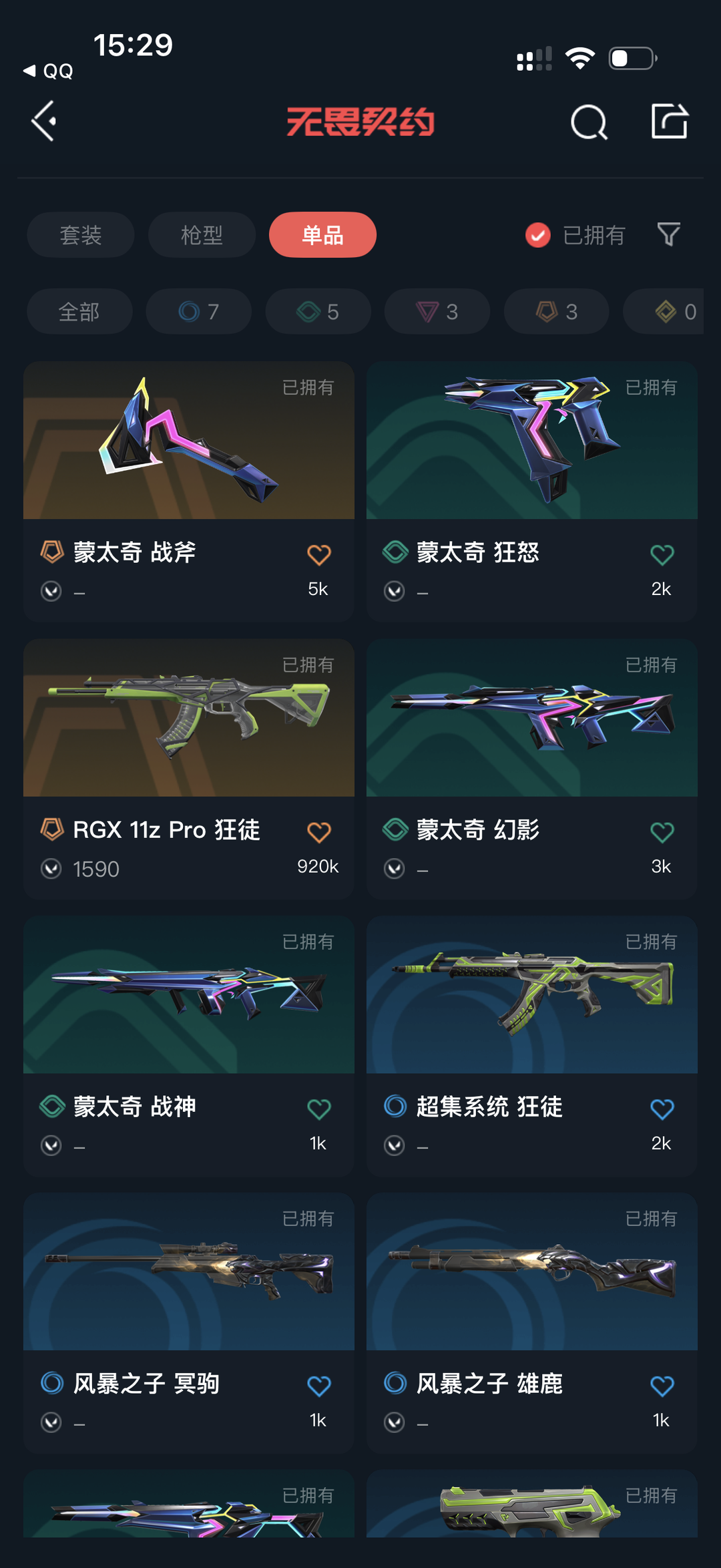Filter by the orange tier chip showing 3
The height and width of the screenshot is (1568, 721).
[557, 311]
